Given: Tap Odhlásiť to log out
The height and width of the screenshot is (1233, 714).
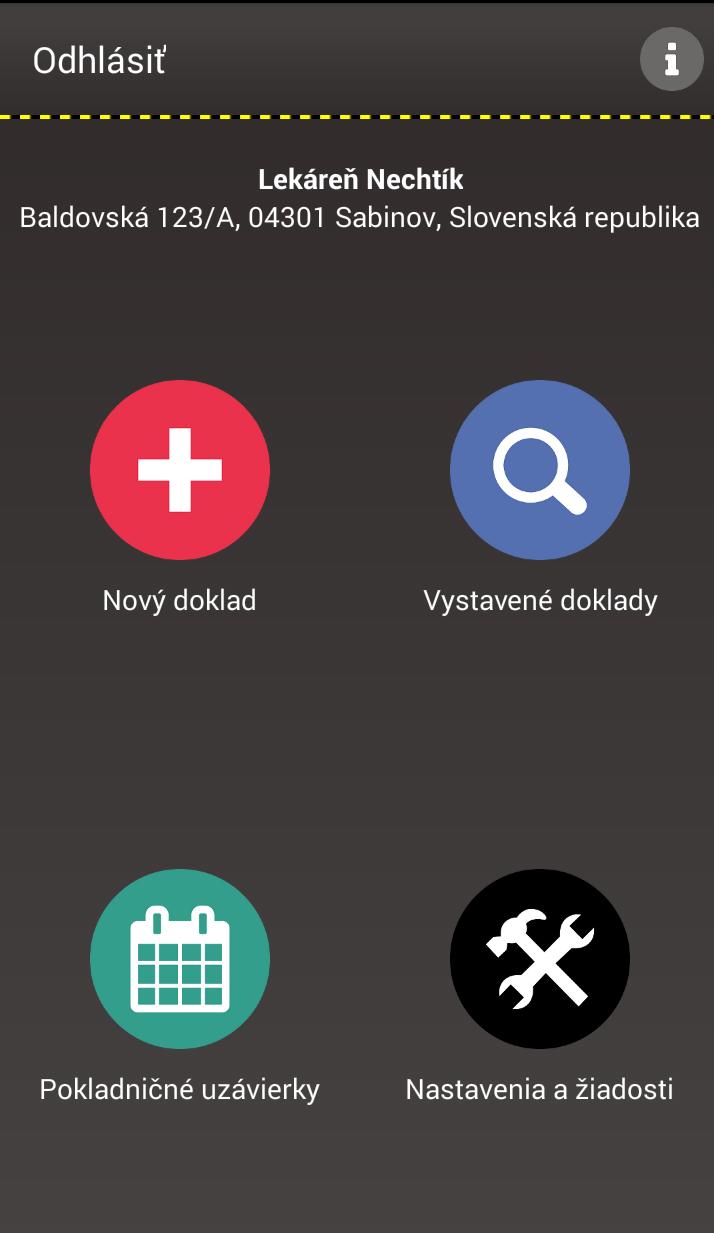Looking at the screenshot, I should coord(99,61).
